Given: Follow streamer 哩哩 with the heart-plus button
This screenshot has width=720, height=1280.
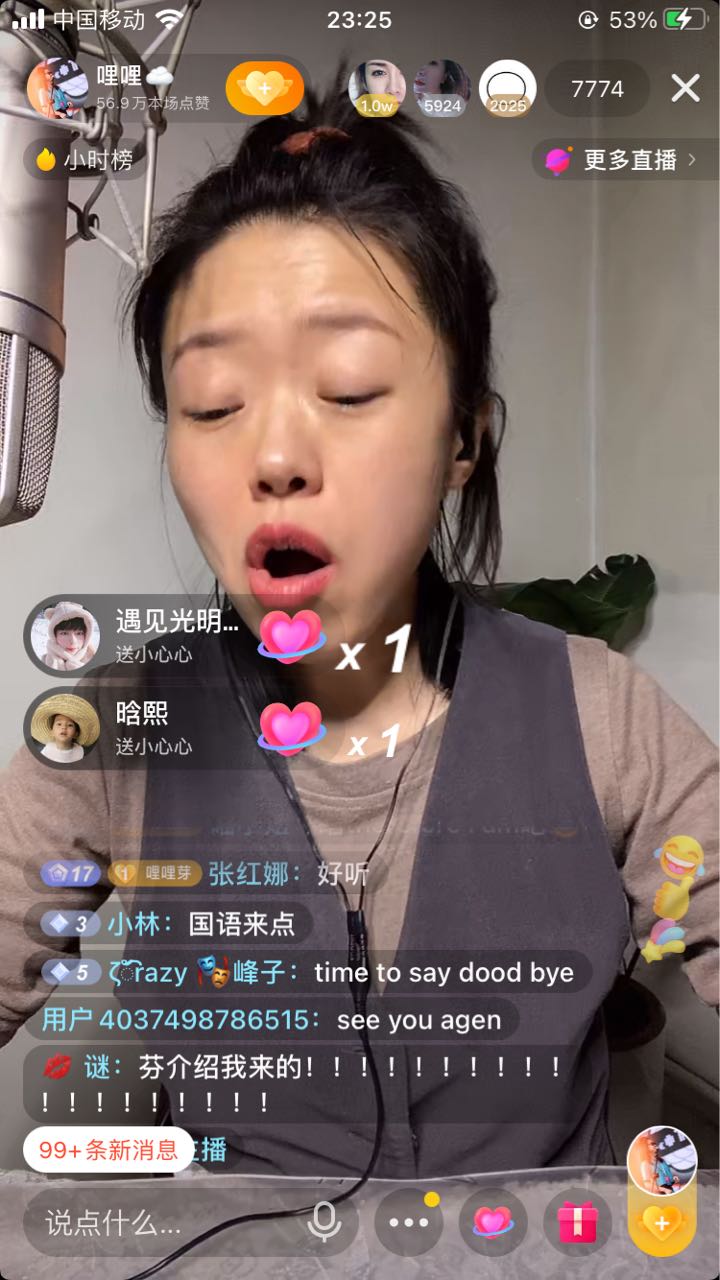Looking at the screenshot, I should pyautogui.click(x=264, y=88).
